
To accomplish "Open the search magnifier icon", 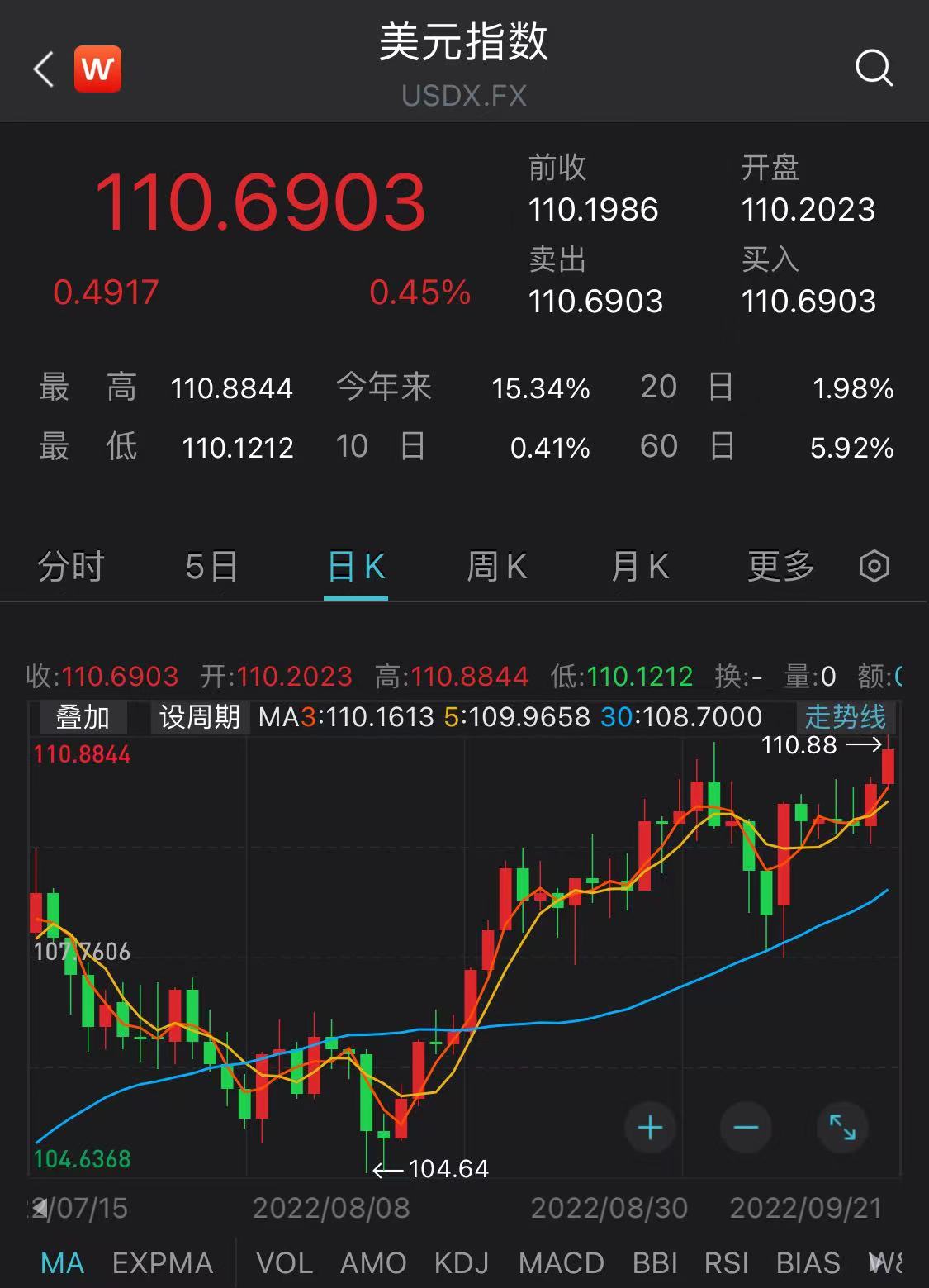I will [874, 68].
